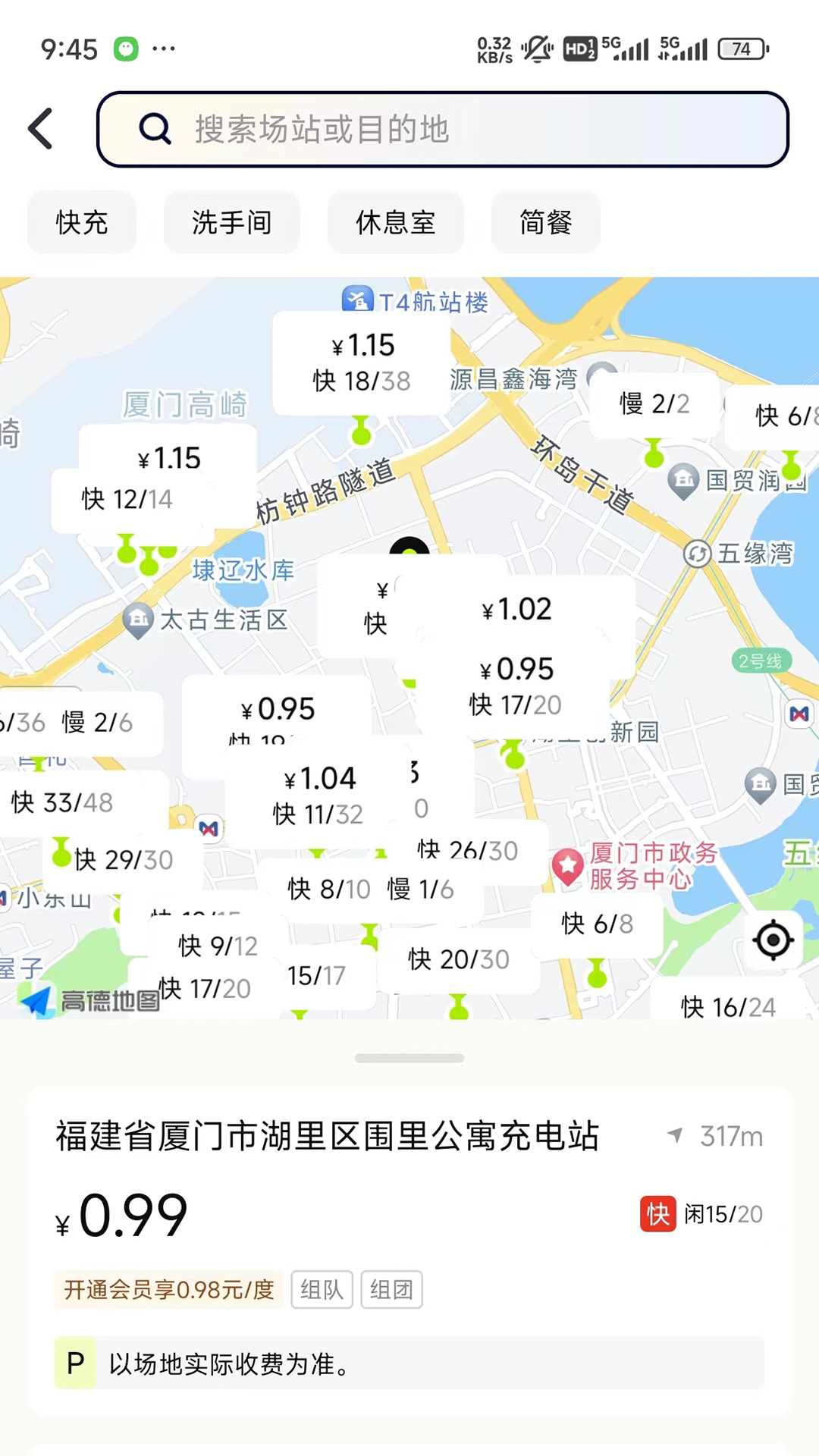Toggle the 快充 filter chip
This screenshot has width=819, height=1456.
(80, 222)
